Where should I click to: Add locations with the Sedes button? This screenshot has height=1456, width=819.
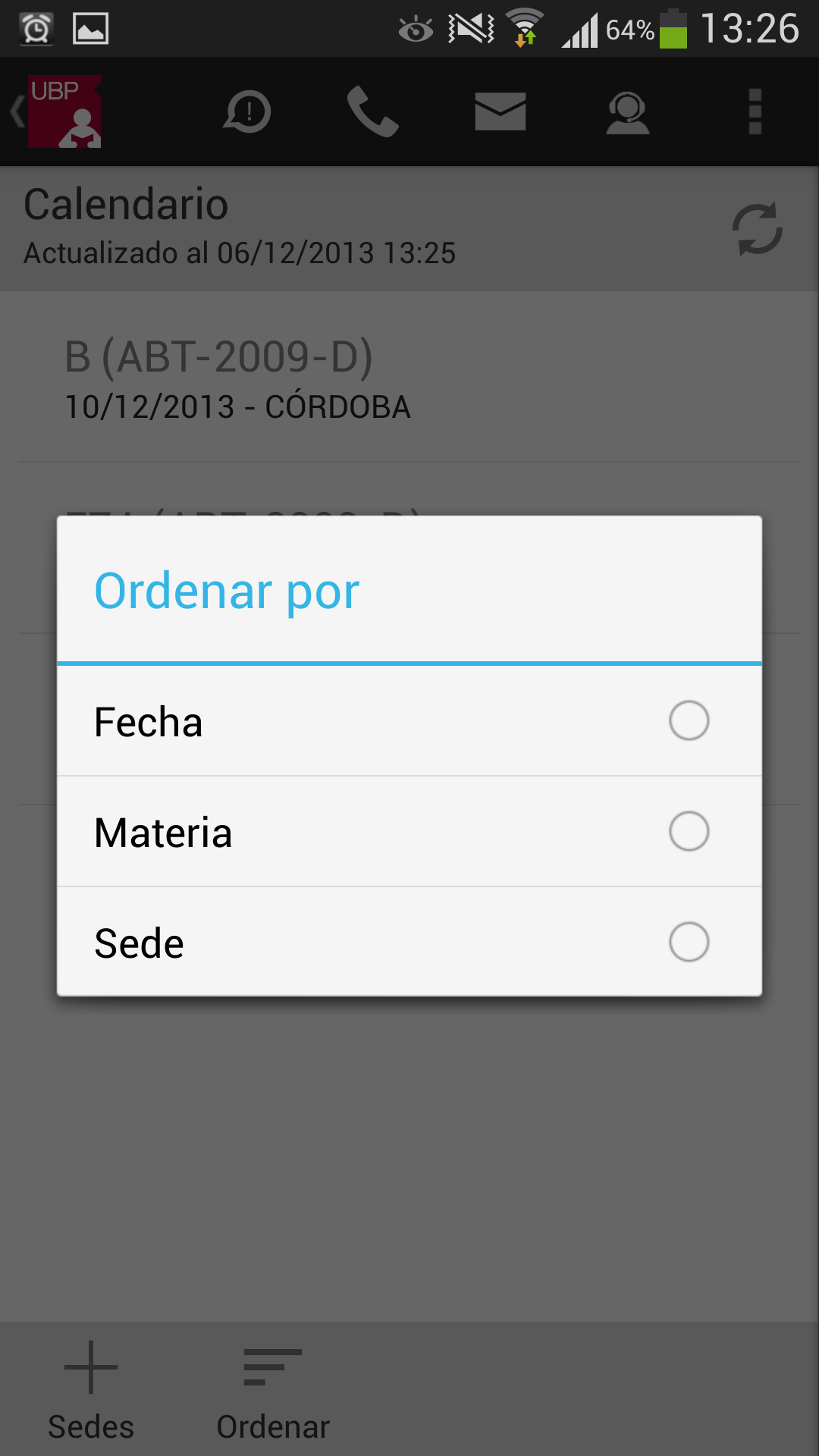coord(91,1389)
